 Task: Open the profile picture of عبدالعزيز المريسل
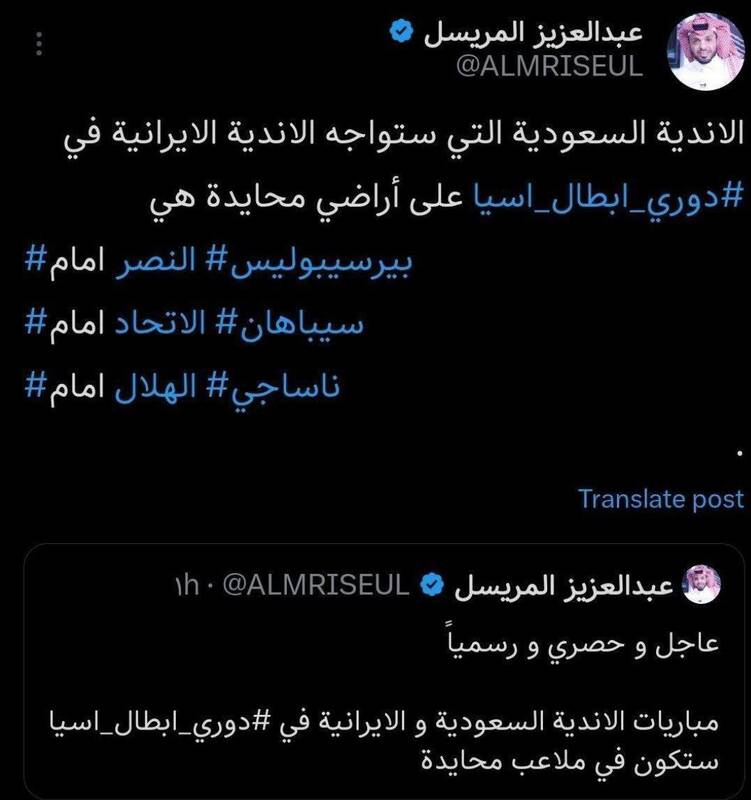[x=704, y=50]
